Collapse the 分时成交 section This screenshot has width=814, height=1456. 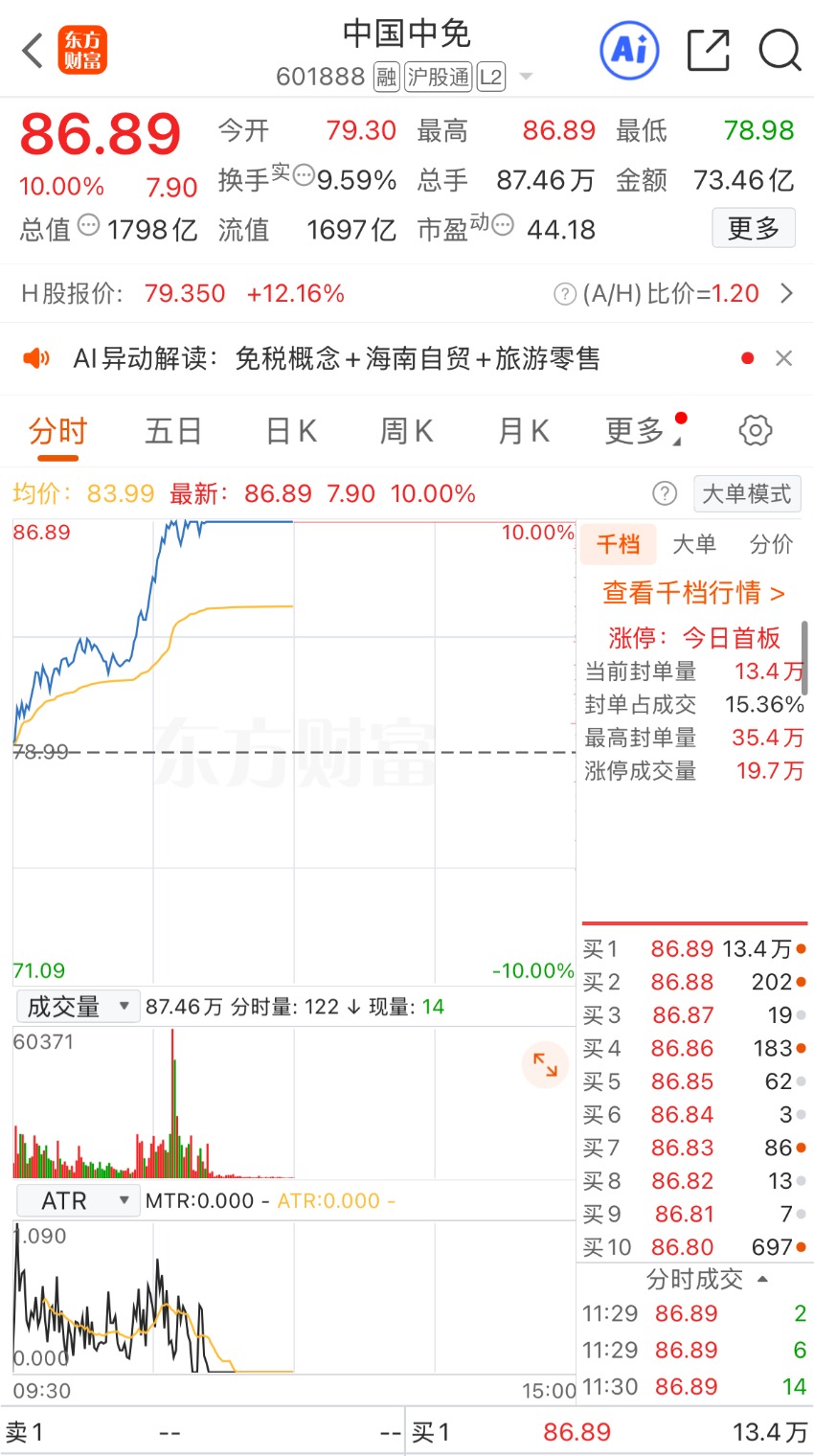707,1279
